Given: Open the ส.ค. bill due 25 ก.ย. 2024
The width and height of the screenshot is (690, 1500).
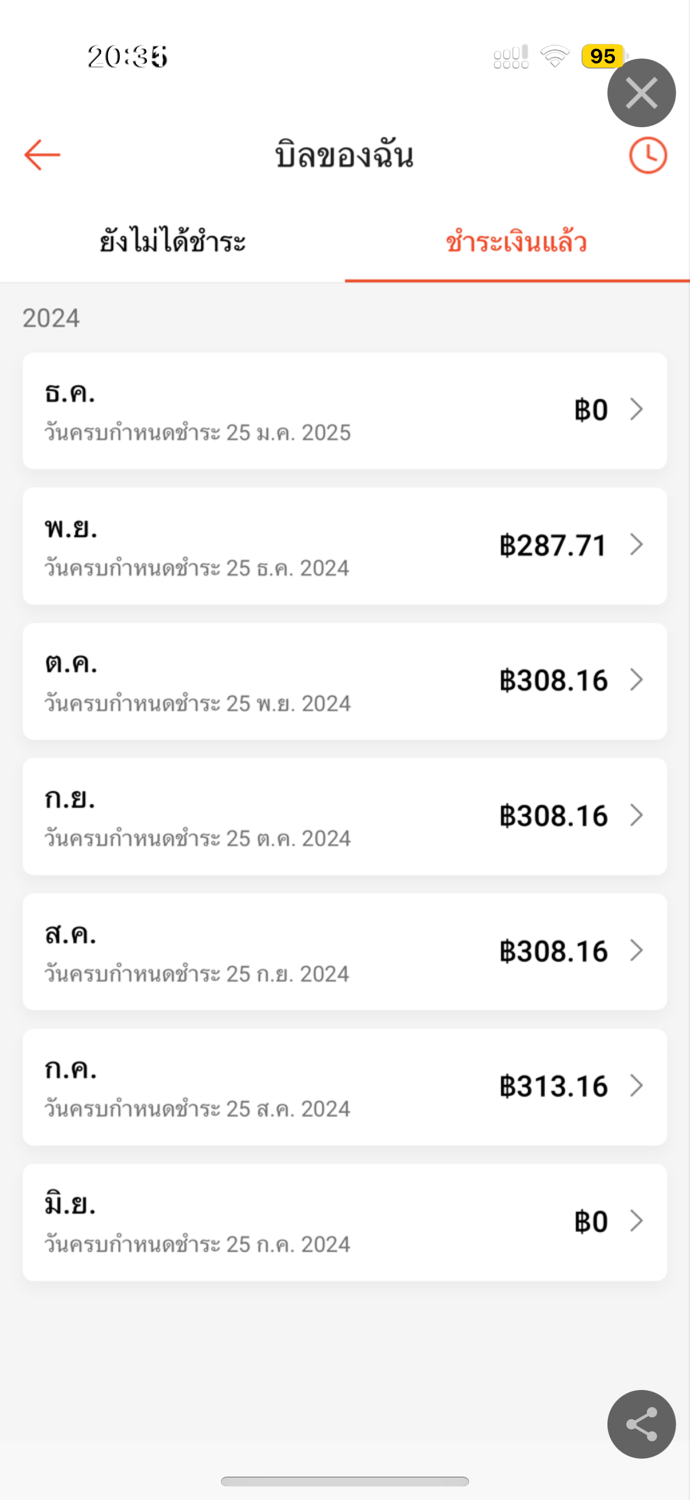Looking at the screenshot, I should (x=345, y=951).
